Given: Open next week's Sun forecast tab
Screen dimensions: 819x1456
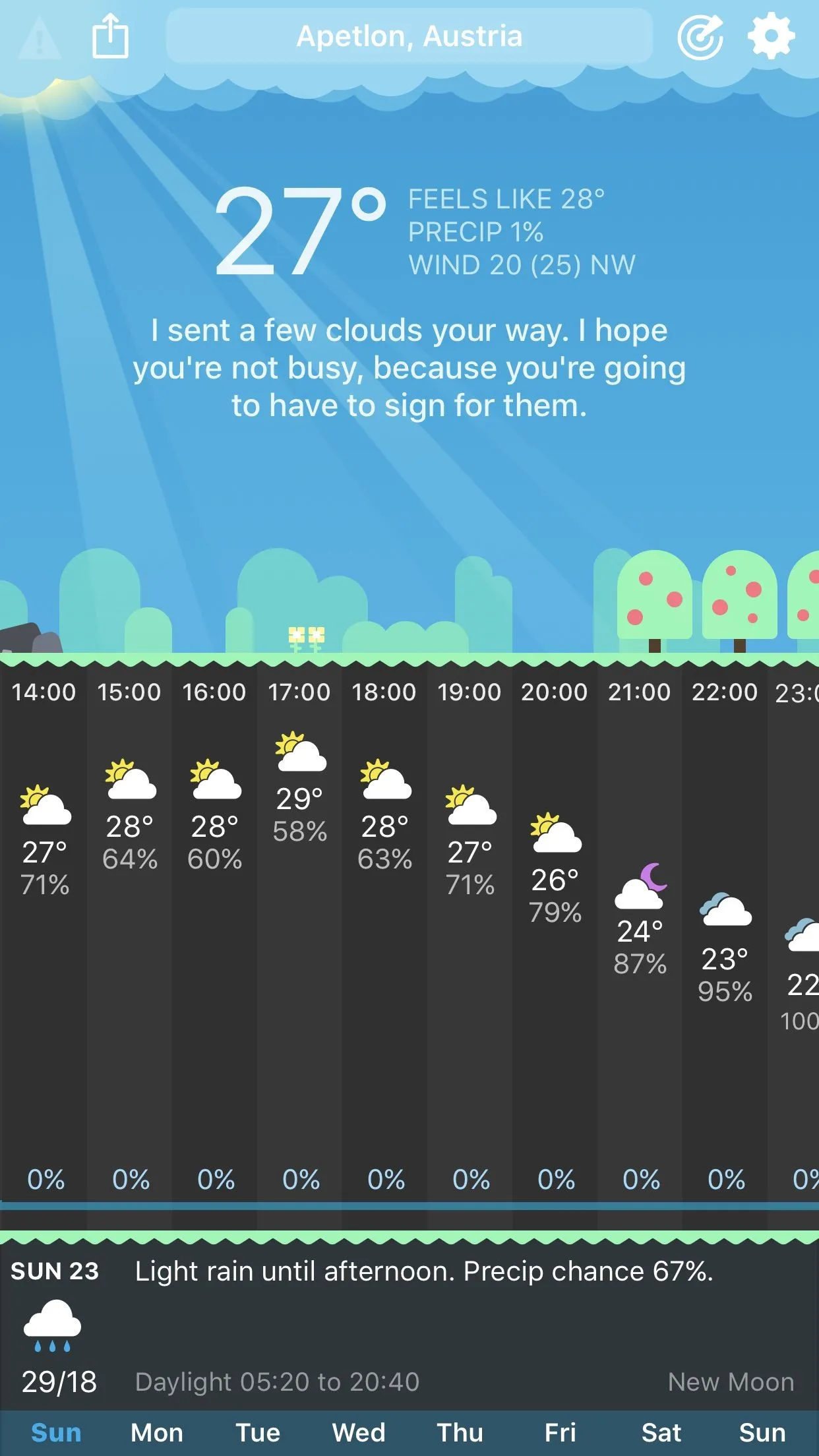Looking at the screenshot, I should tap(762, 1432).
